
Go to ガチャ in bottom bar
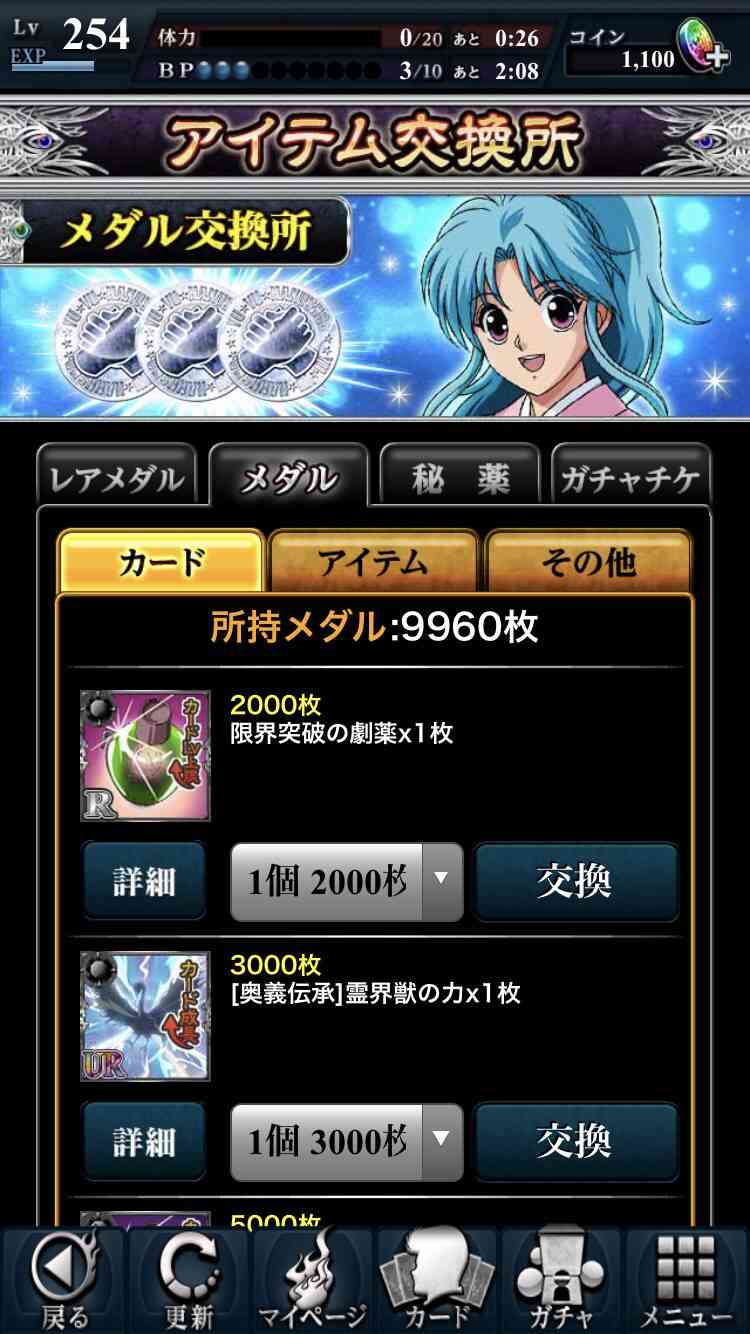click(x=562, y=1280)
